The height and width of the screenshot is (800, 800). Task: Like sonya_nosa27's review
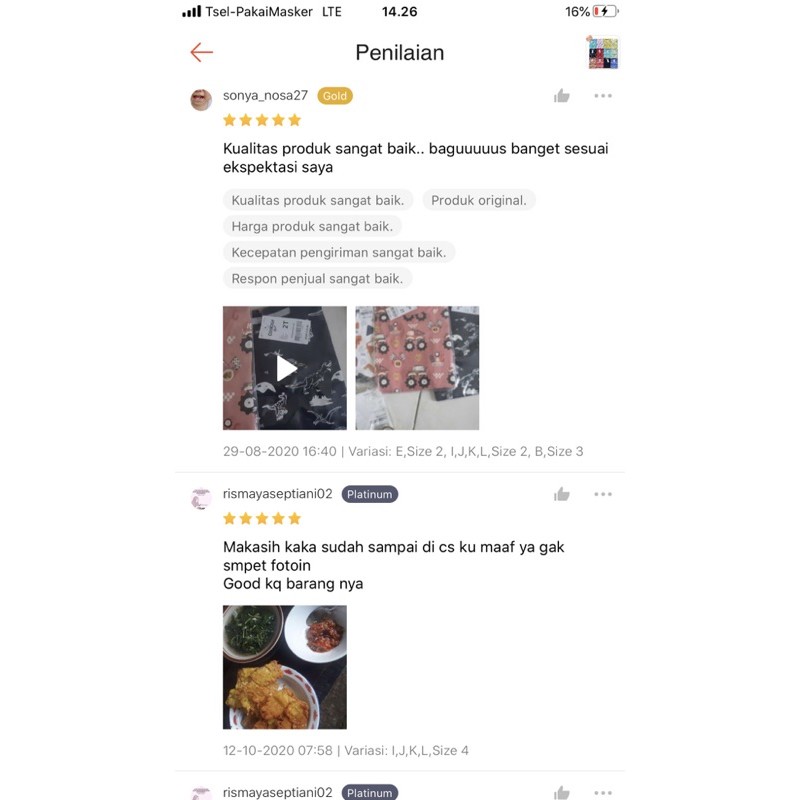pyautogui.click(x=562, y=96)
